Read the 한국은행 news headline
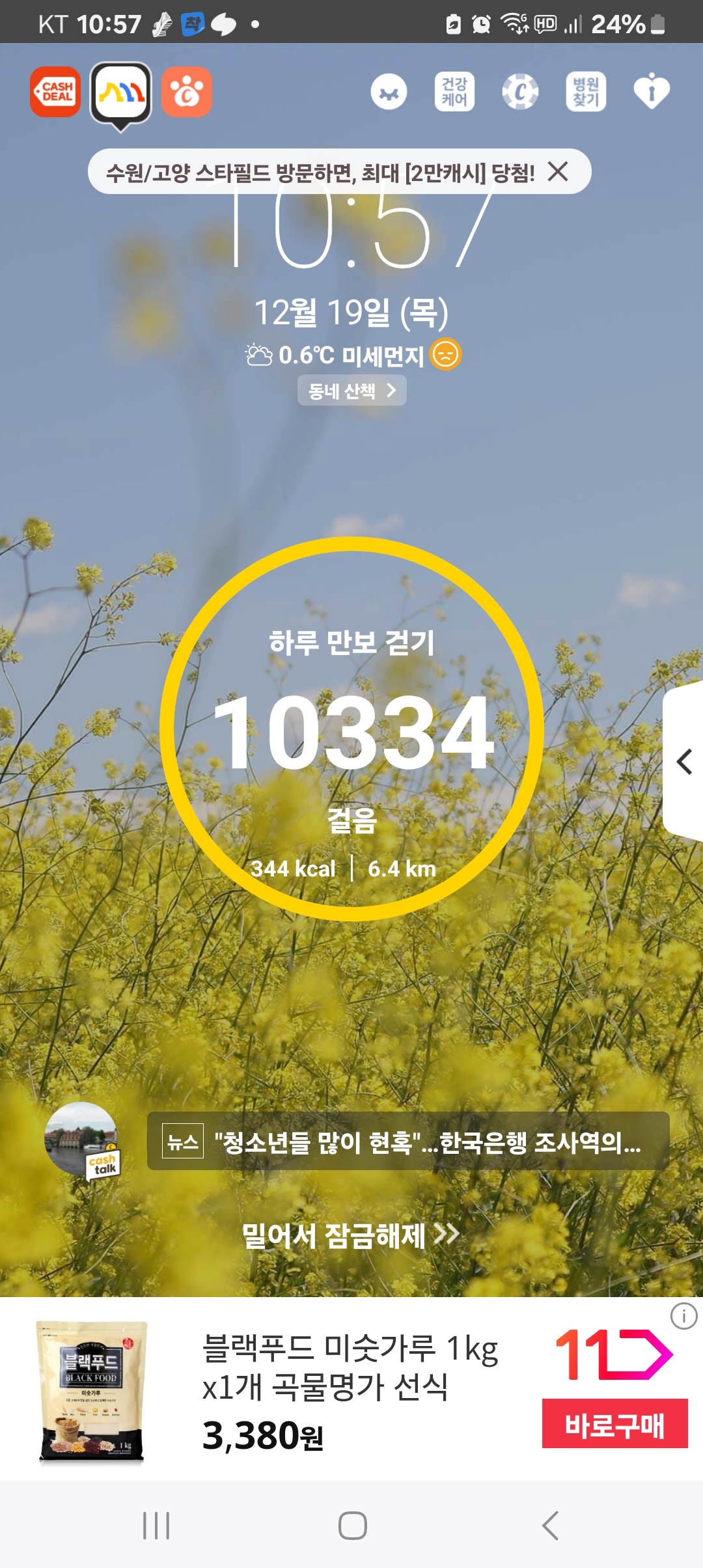This screenshot has width=703, height=1568. 408,1141
